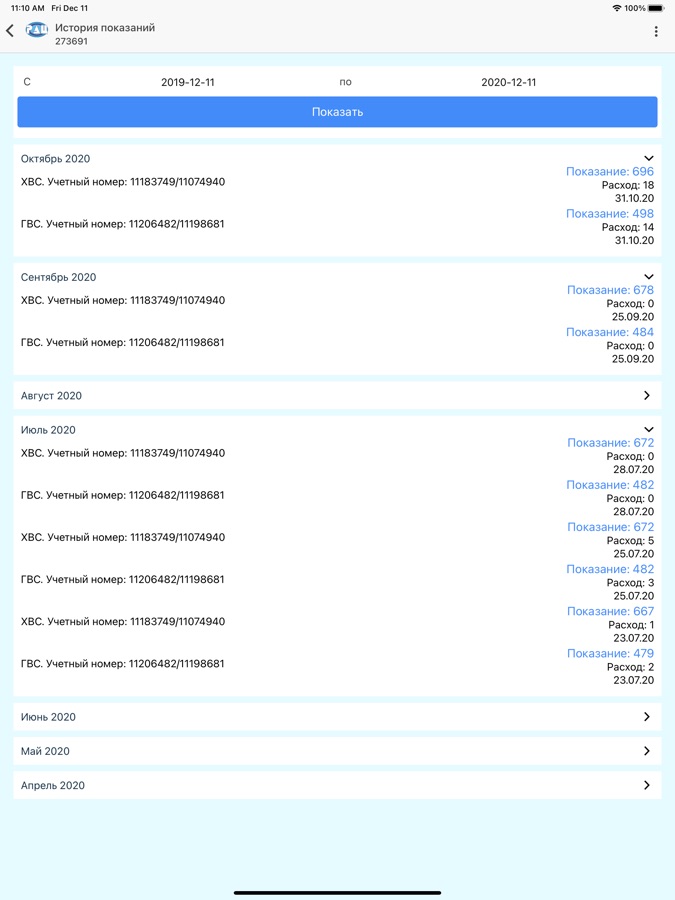Expand the Май 2020 section
This screenshot has height=900, width=675.
coord(646,751)
